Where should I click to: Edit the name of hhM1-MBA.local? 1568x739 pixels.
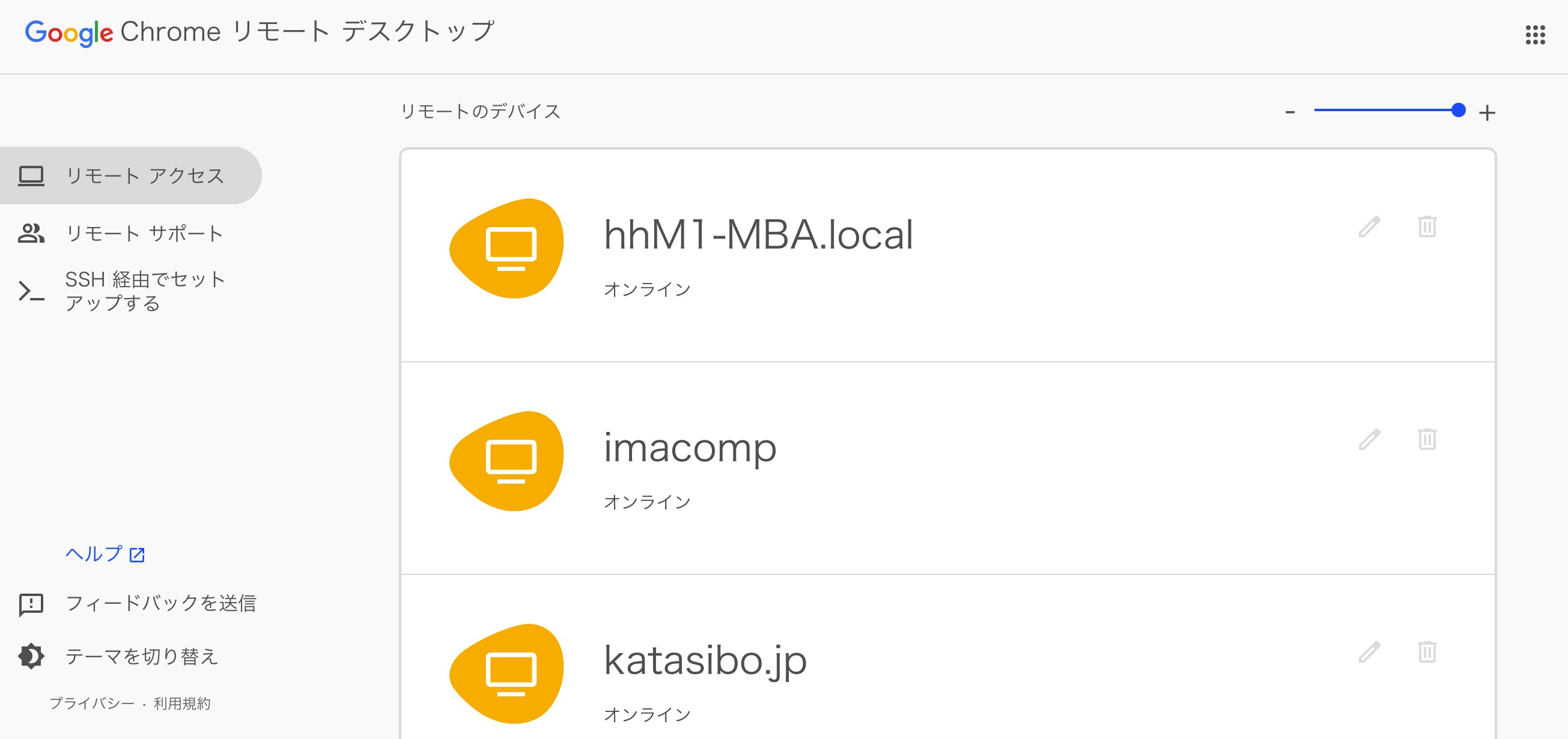click(x=1369, y=227)
